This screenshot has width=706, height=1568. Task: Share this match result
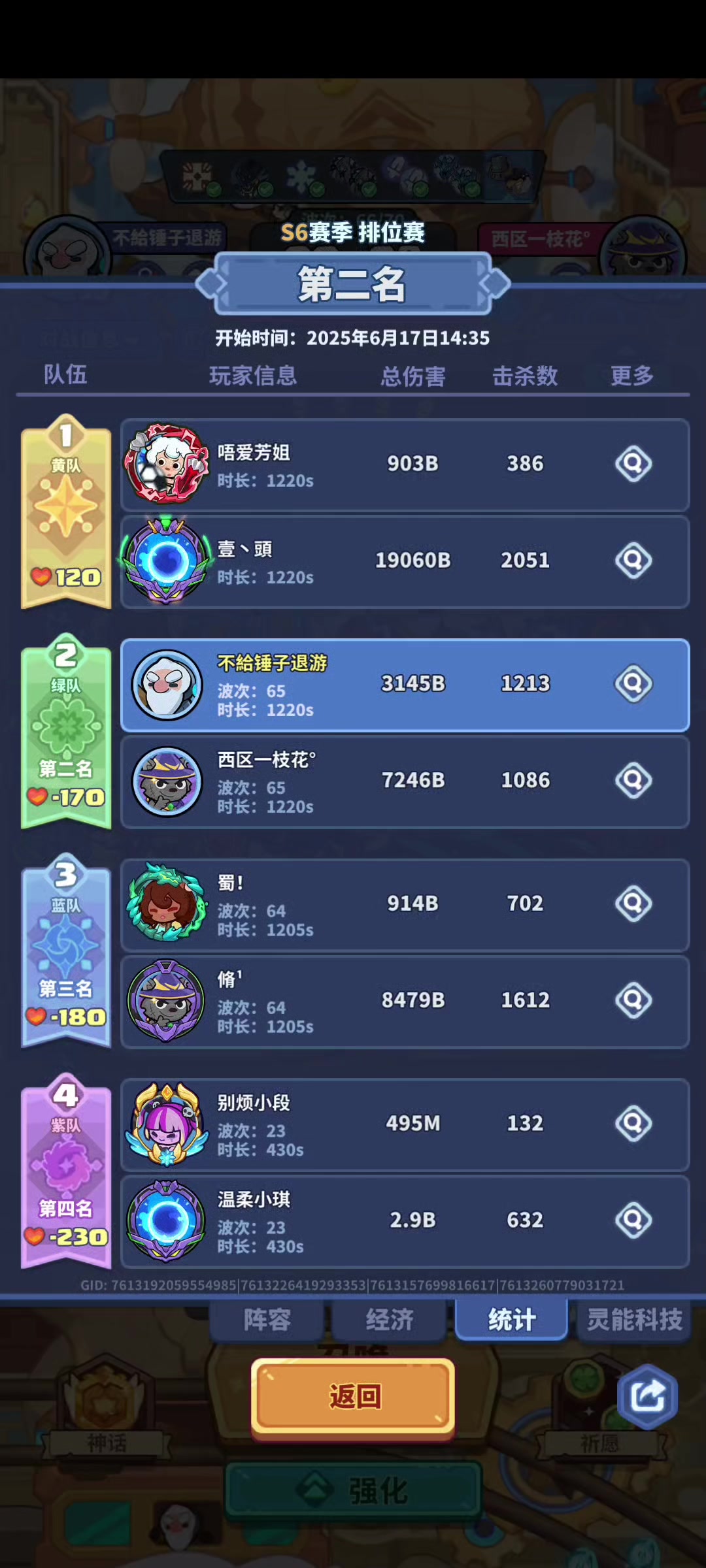pos(647,1397)
